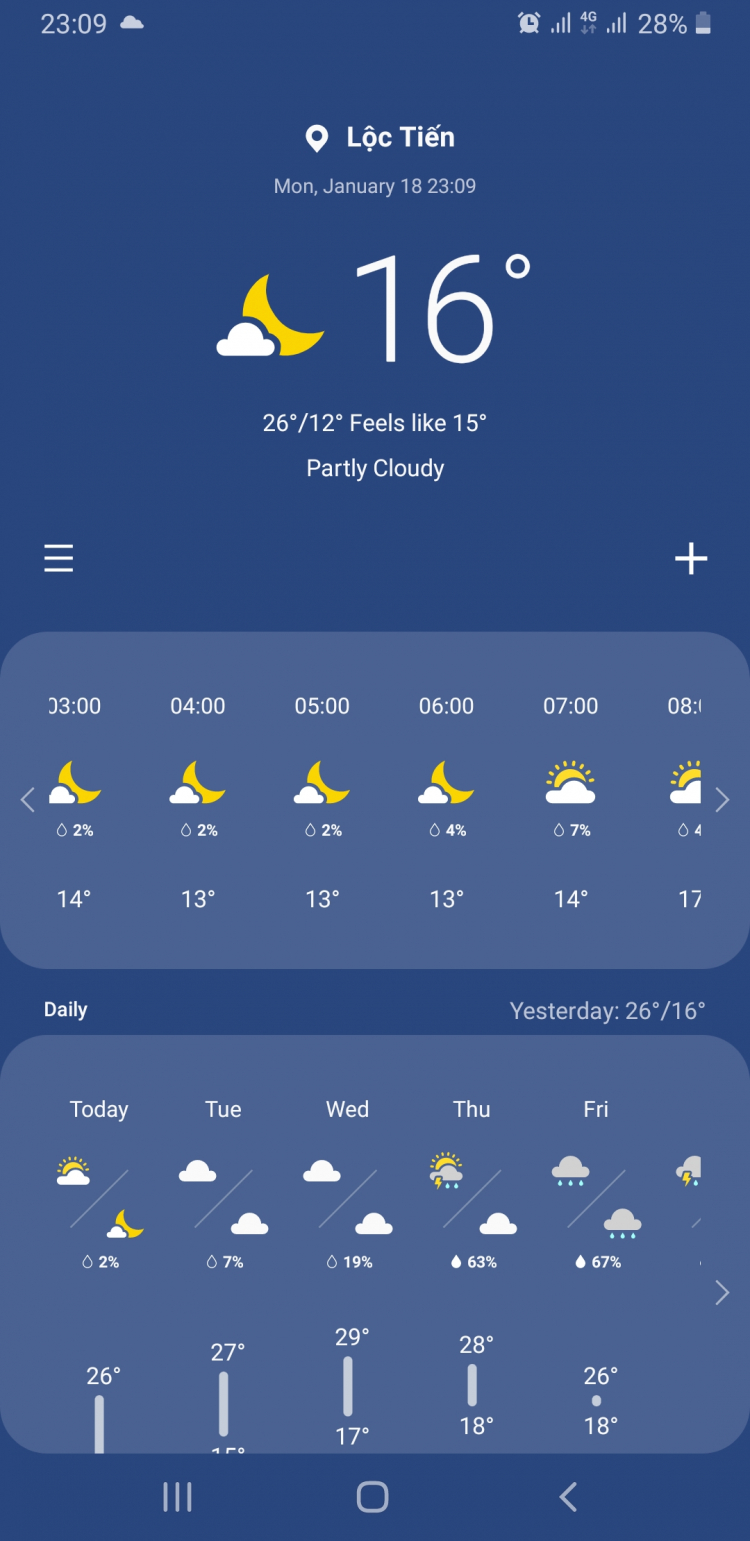Show more days with daily right arrow
Image resolution: width=750 pixels, height=1541 pixels.
pos(722,1293)
